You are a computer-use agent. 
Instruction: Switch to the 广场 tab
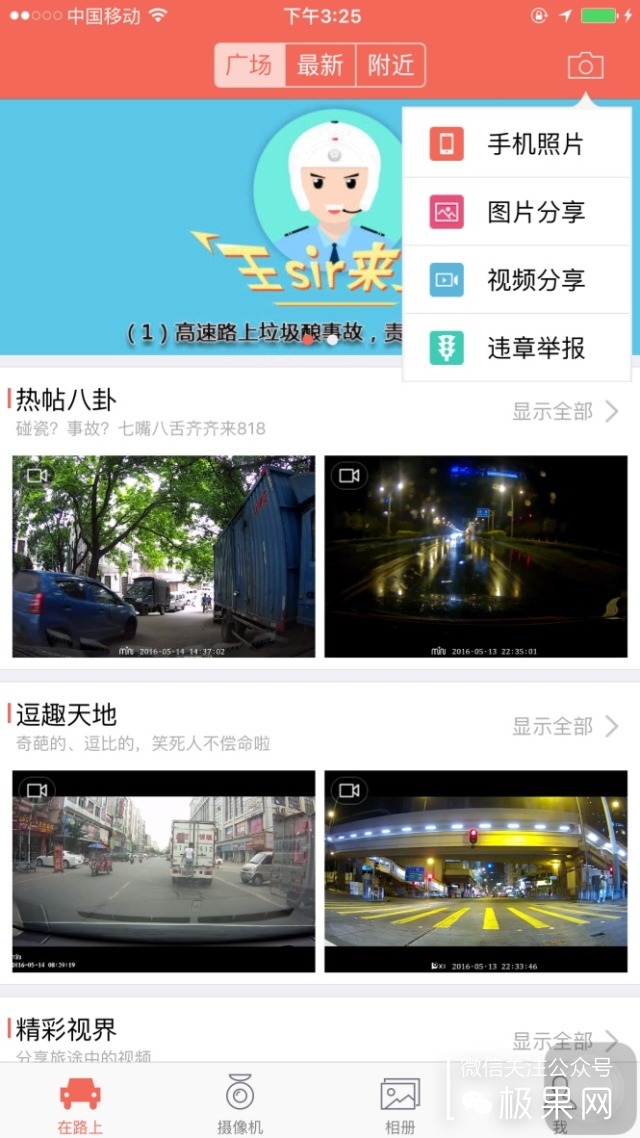[x=249, y=66]
